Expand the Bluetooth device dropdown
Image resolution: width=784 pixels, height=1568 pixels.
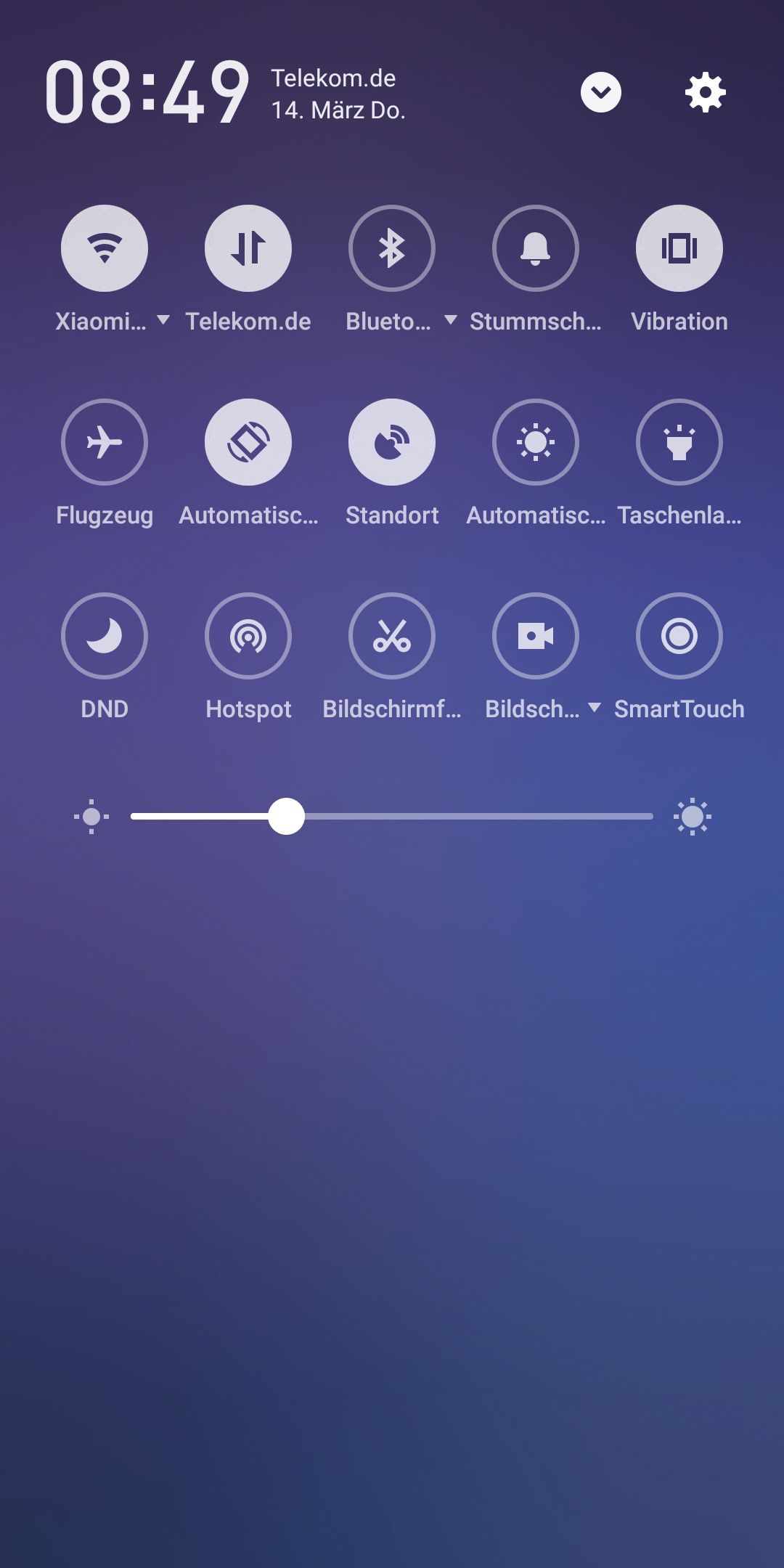(x=451, y=320)
